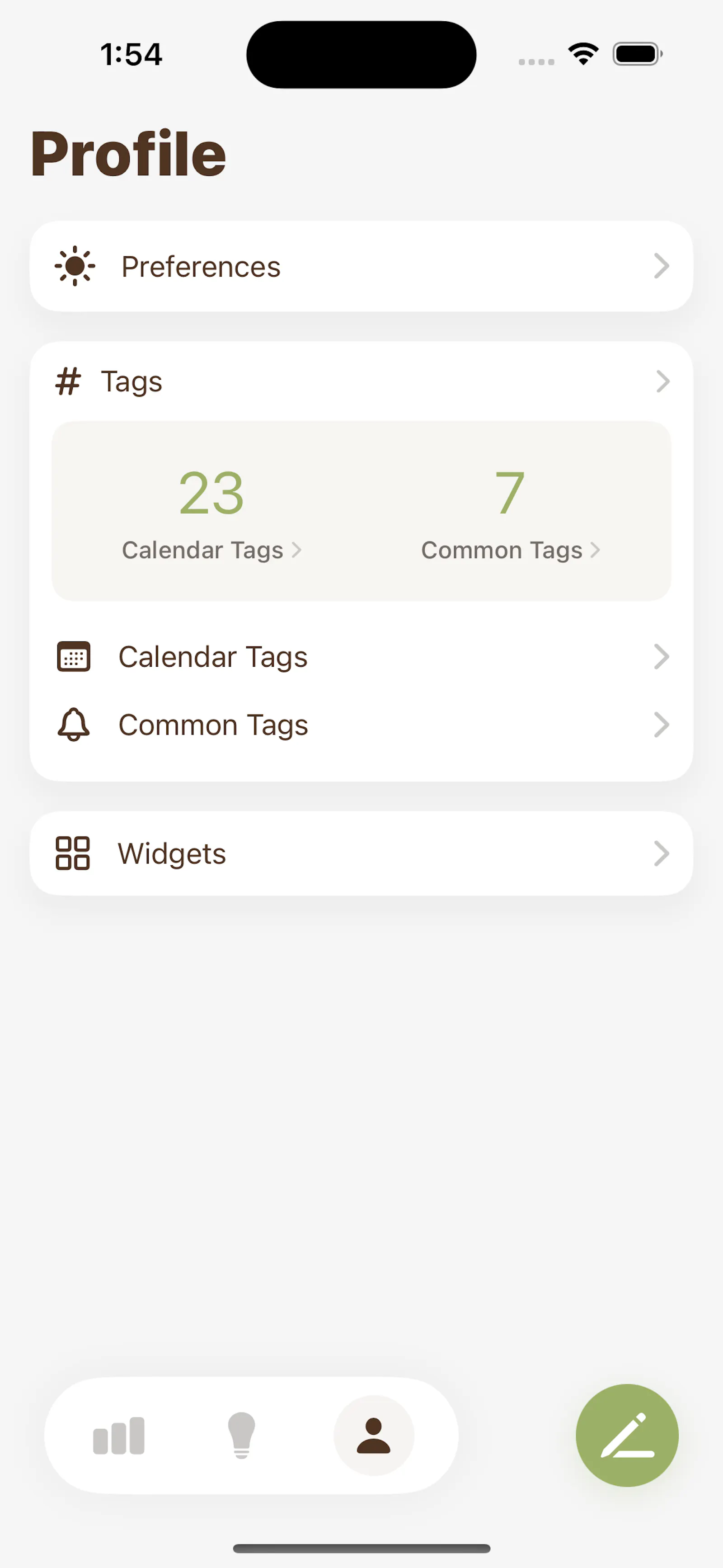Image resolution: width=723 pixels, height=1568 pixels.
Task: Tap the green pencil compose button
Action: (x=627, y=1436)
